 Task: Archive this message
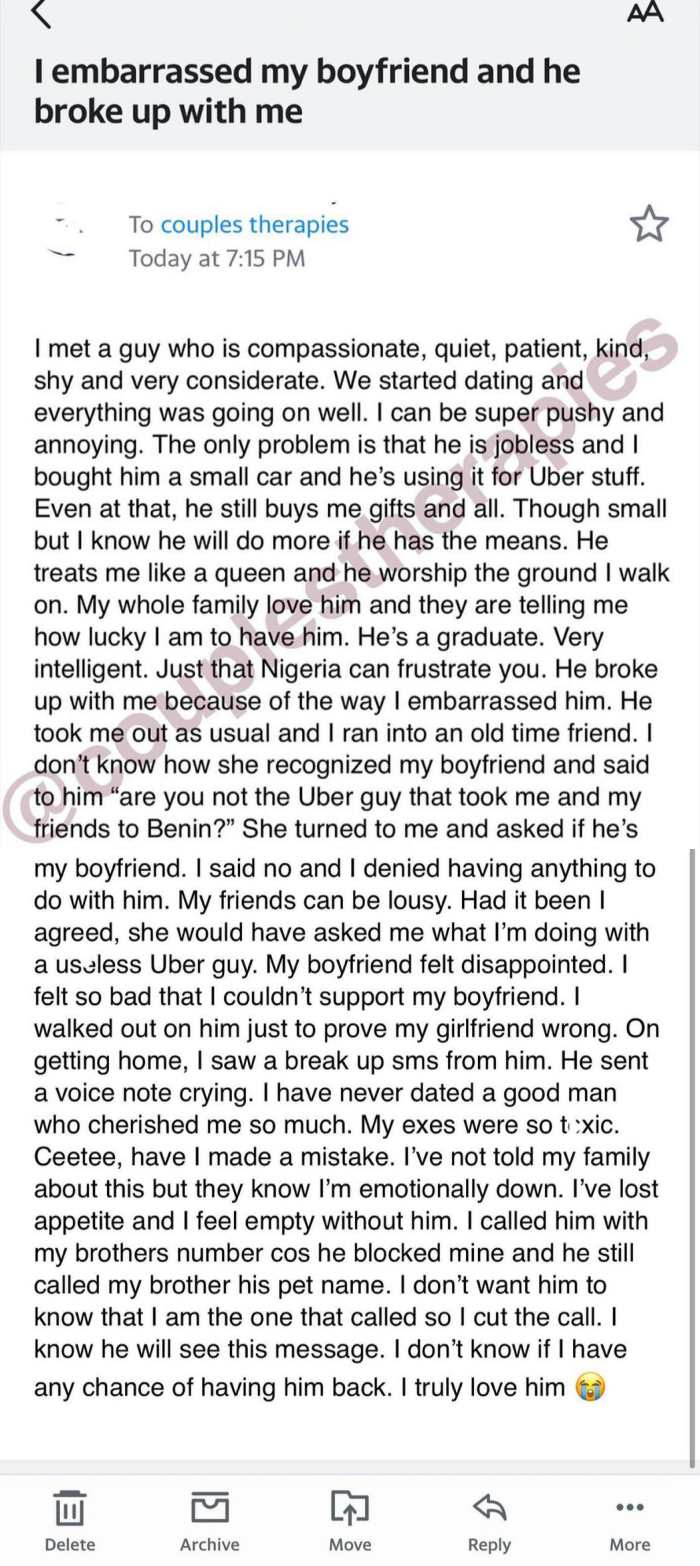[x=210, y=1520]
